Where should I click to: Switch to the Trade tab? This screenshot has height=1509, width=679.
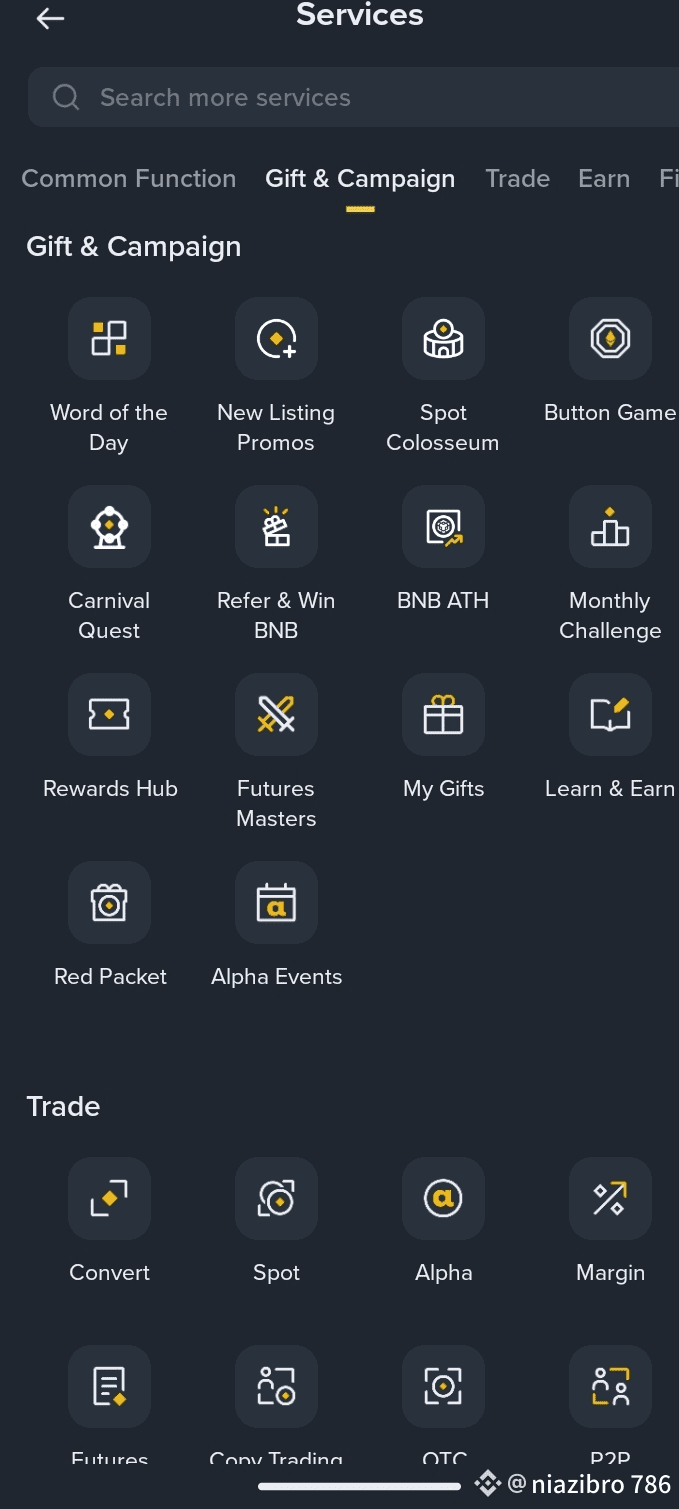point(517,179)
